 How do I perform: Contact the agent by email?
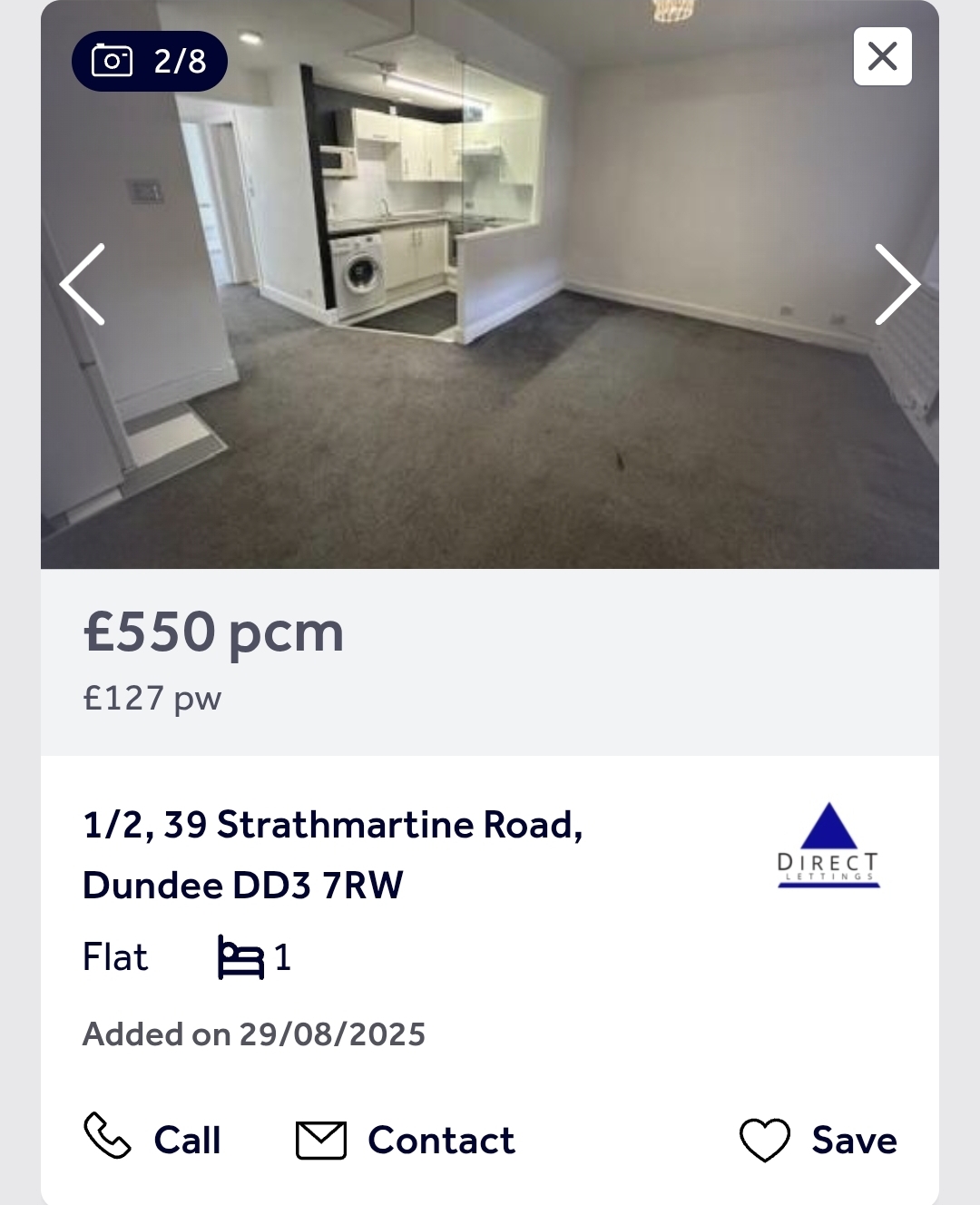pos(406,1140)
